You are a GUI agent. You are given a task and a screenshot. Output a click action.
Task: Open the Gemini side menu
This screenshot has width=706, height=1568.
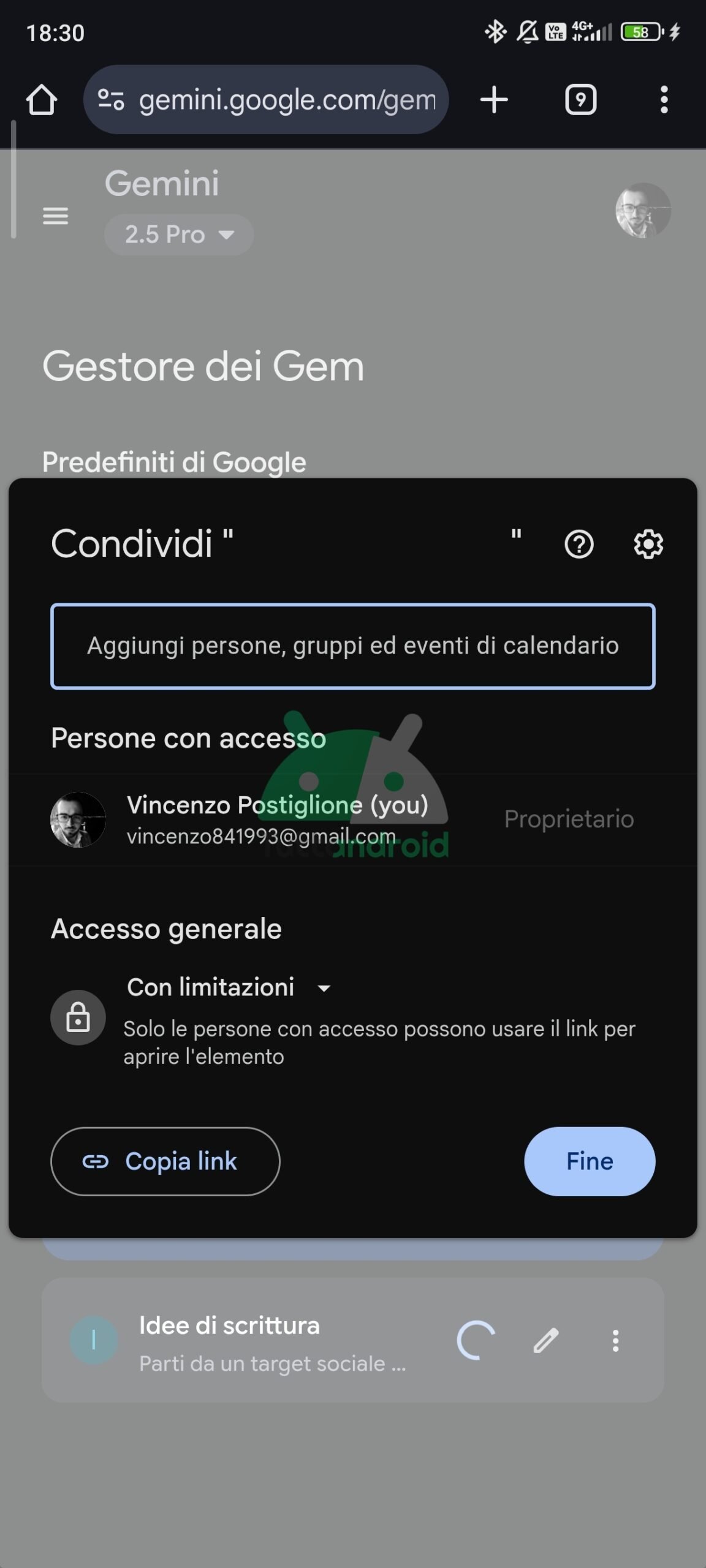55,216
